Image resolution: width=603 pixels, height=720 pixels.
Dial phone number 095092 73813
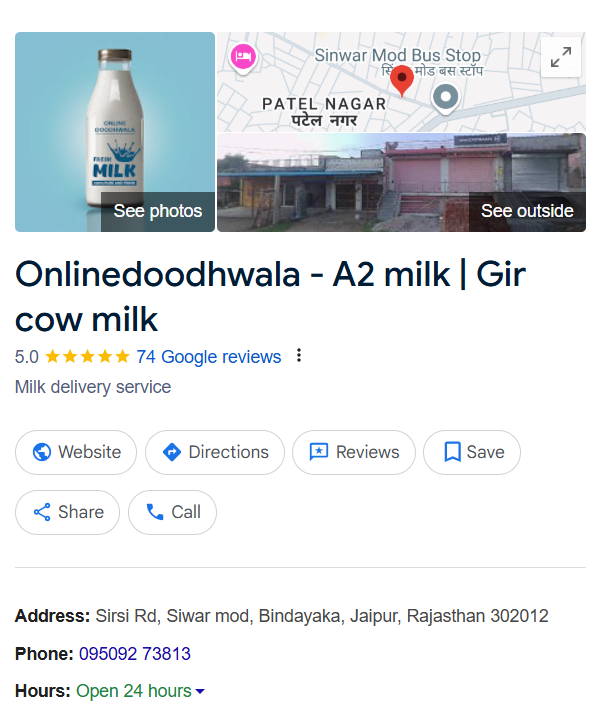(134, 654)
